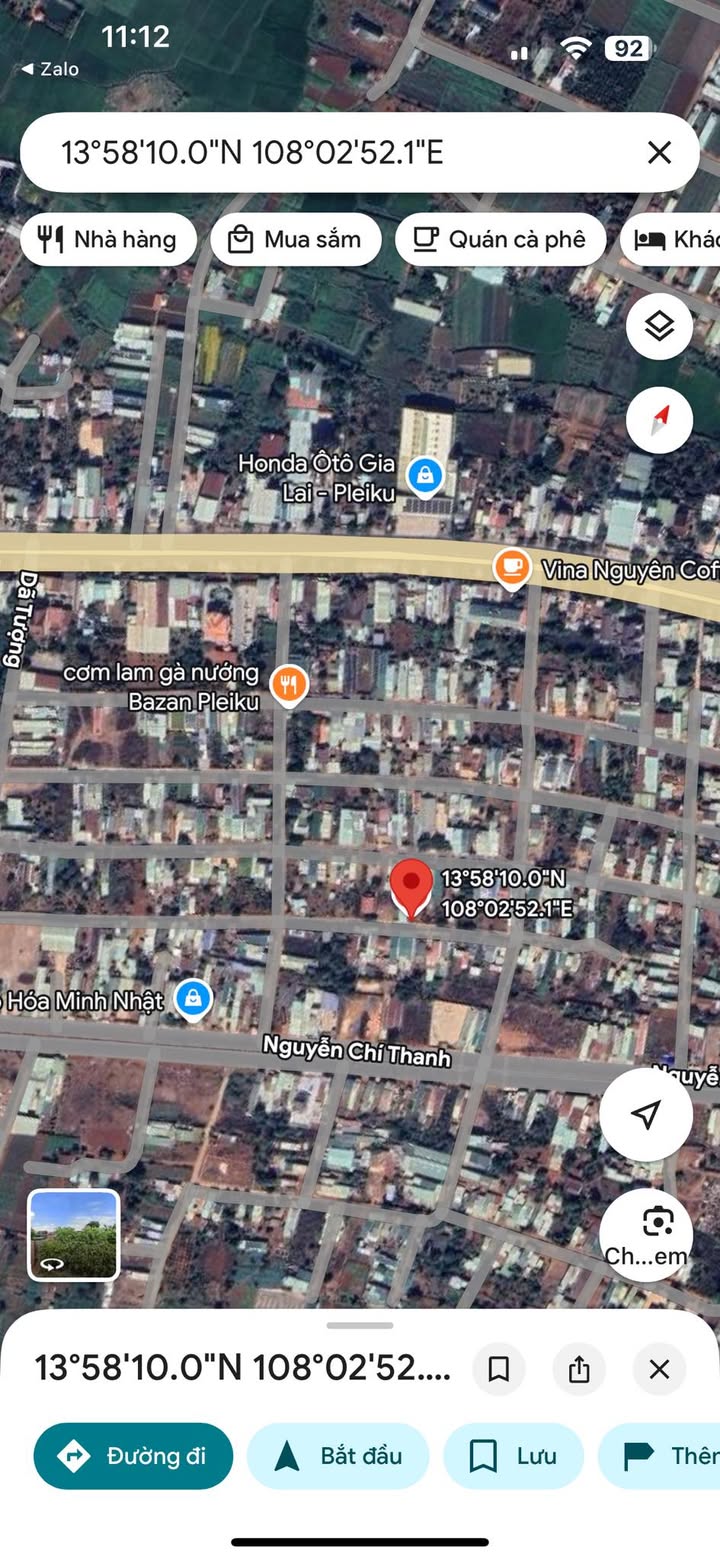Select the Nhà hàng chip
The image size is (720, 1560).
[108, 240]
